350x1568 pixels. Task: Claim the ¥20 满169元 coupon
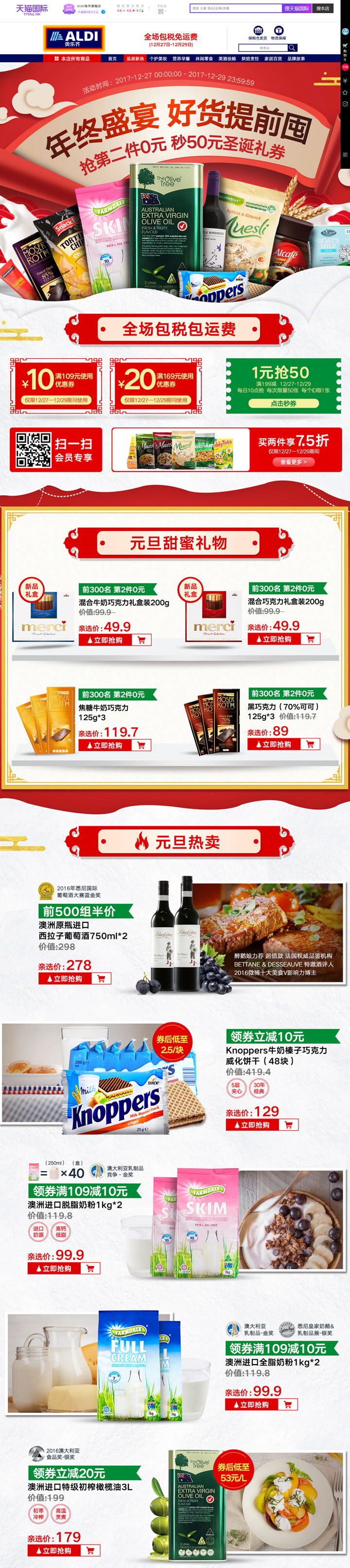156,386
